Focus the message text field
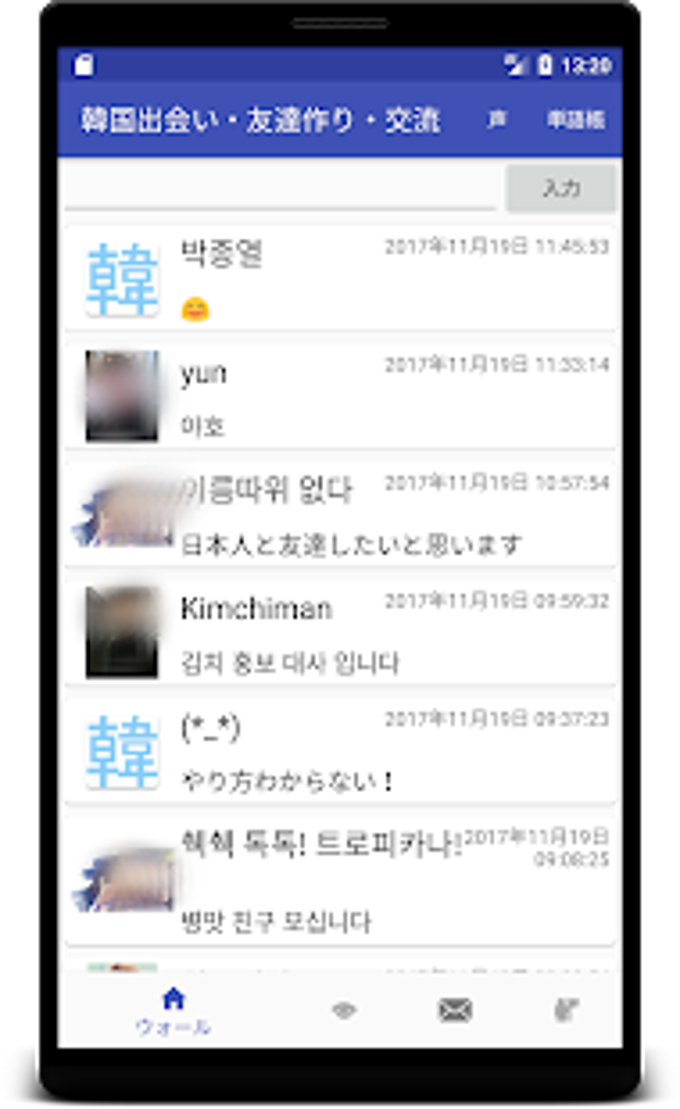The width and height of the screenshot is (680, 1109). 280,189
